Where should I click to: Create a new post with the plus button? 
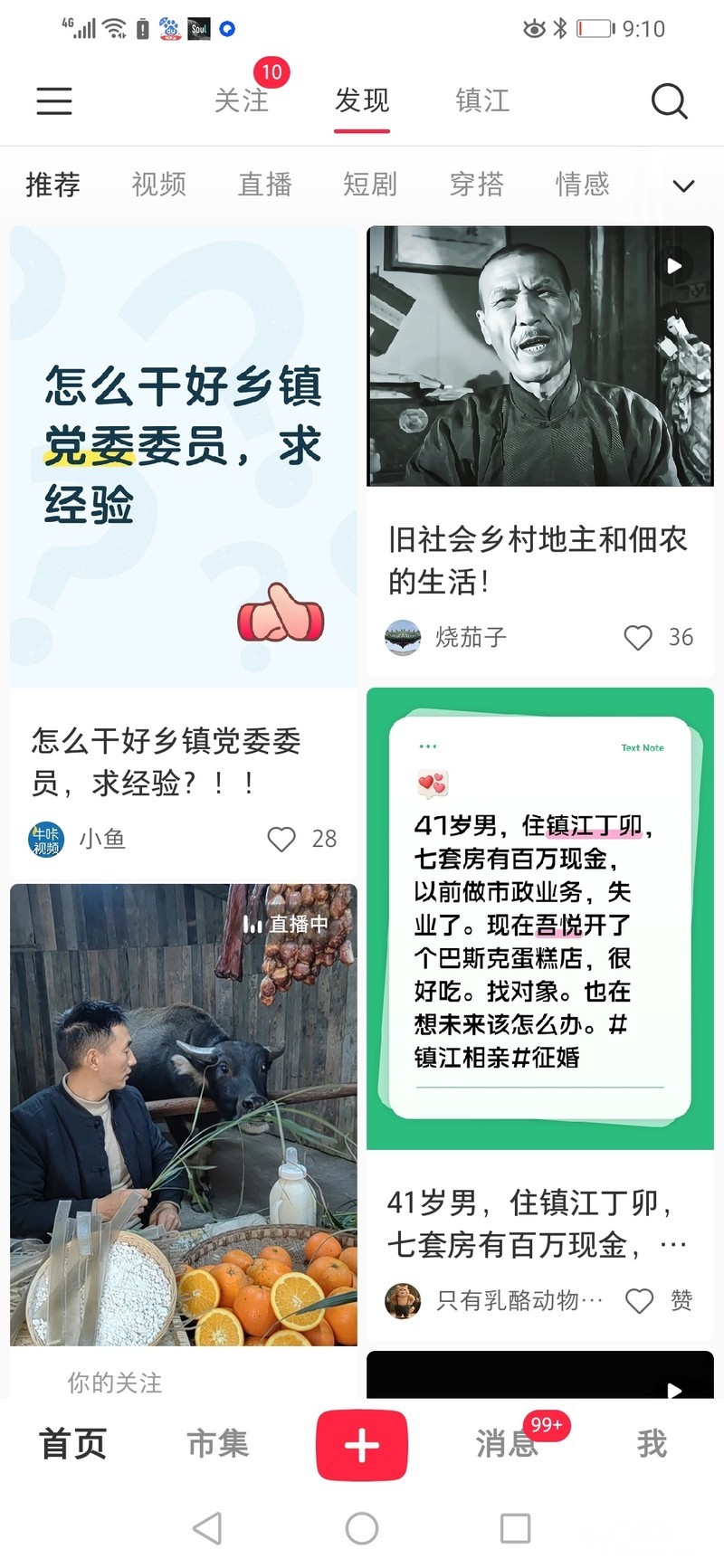pos(362,1445)
